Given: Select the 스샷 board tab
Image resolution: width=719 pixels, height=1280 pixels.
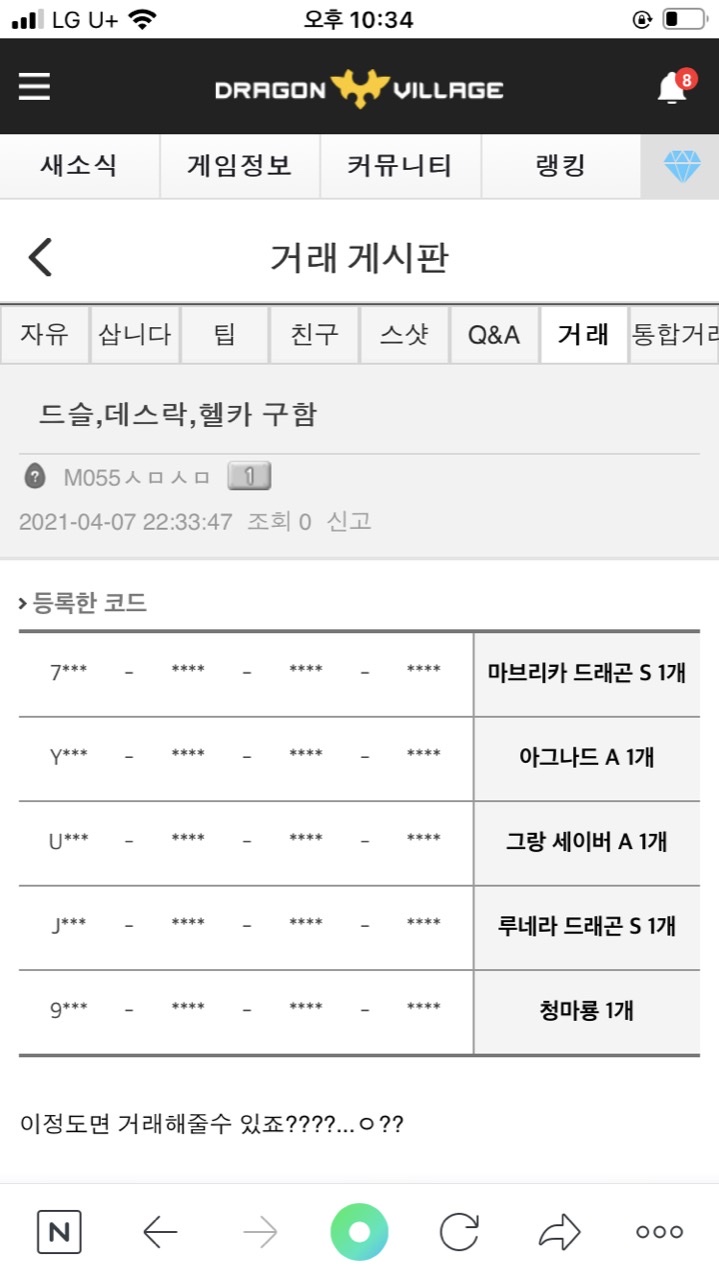Looking at the screenshot, I should 404,334.
